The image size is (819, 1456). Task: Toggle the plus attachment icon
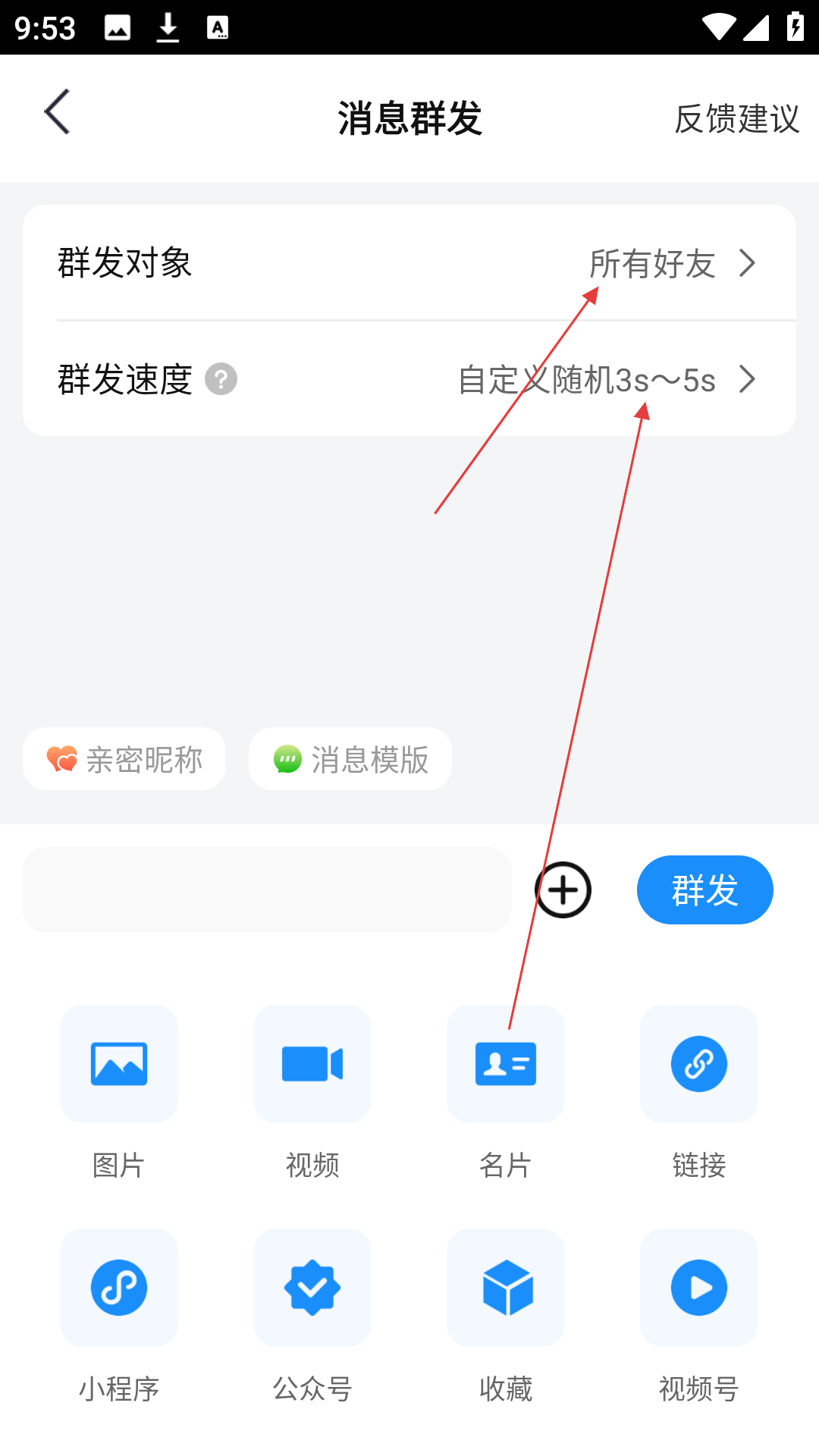coord(563,890)
